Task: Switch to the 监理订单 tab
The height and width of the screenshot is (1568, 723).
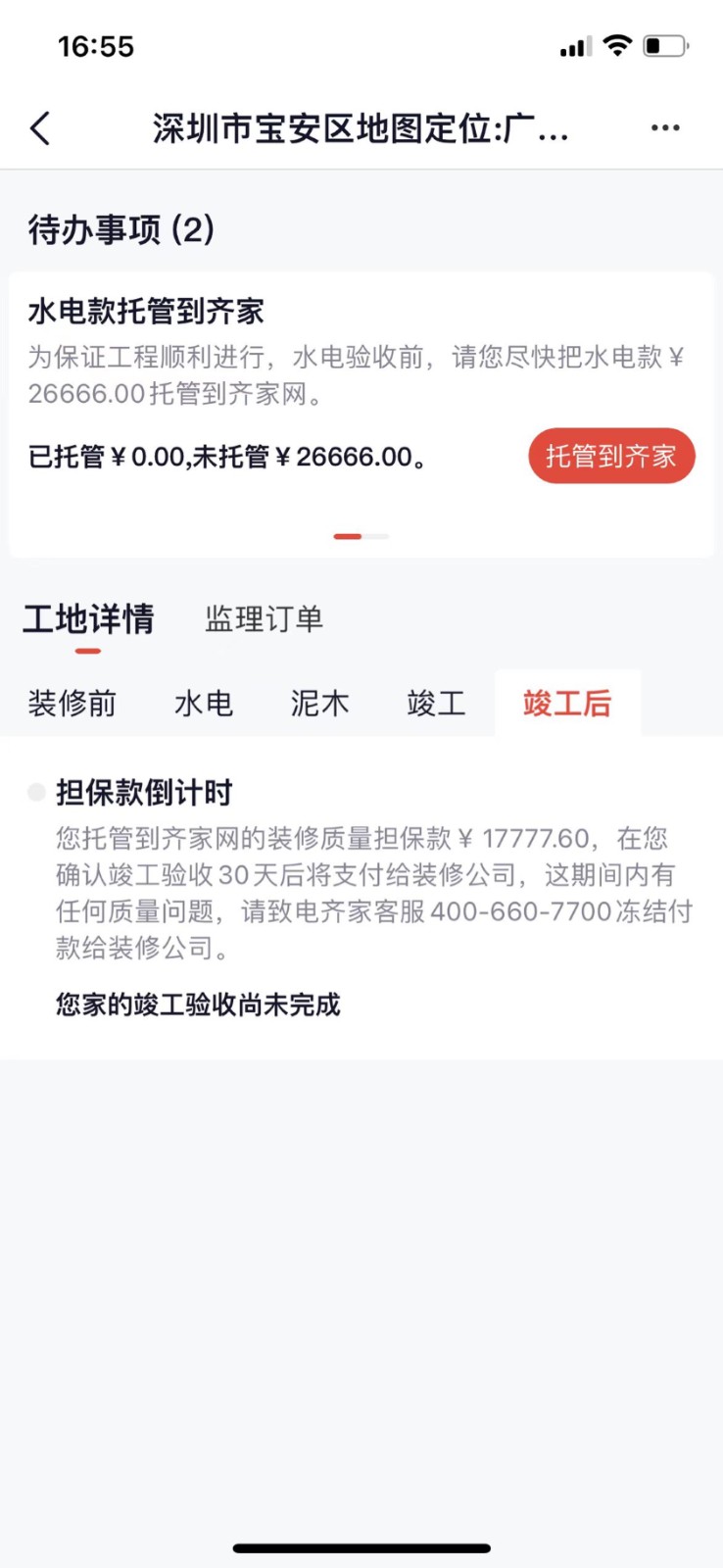Action: click(264, 619)
